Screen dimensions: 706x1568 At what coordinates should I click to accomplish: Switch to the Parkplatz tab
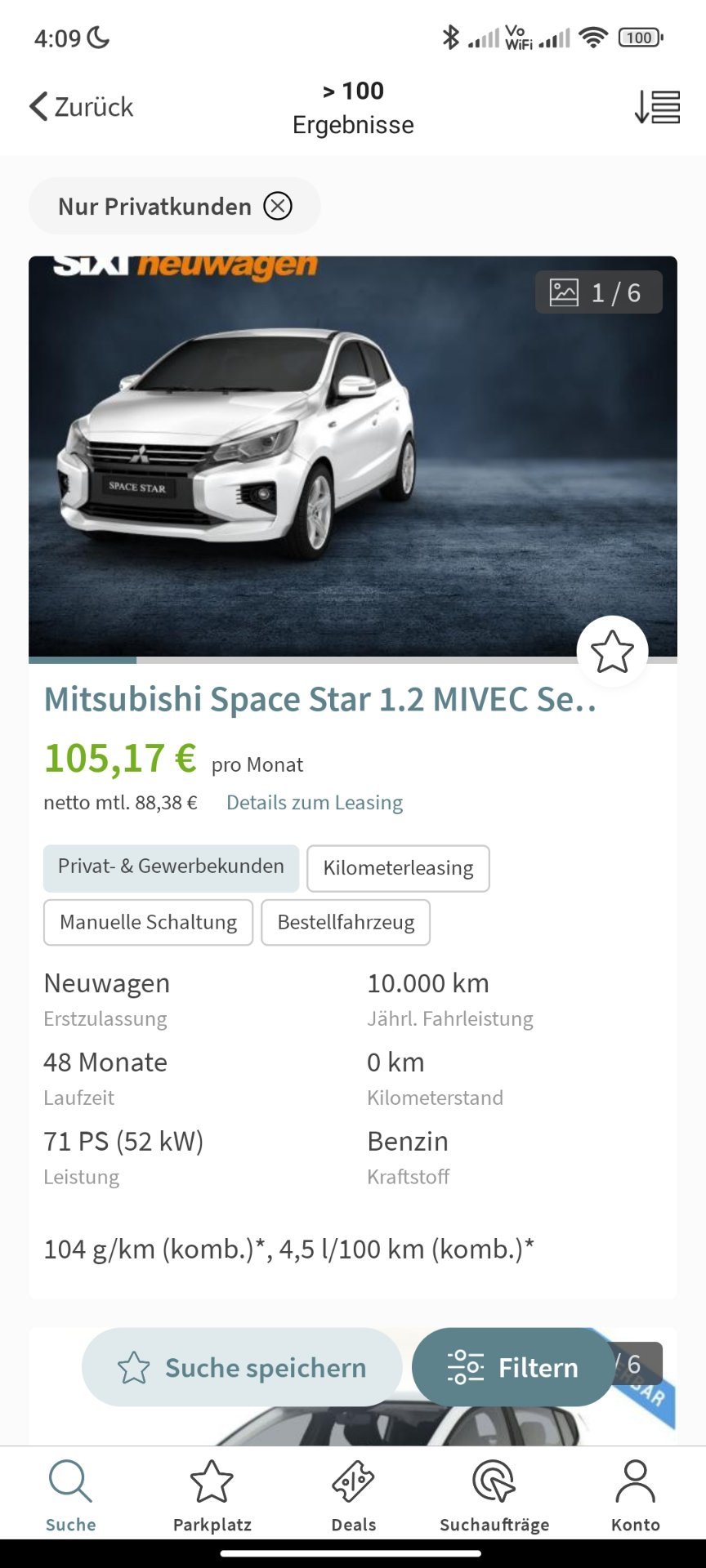(212, 1496)
